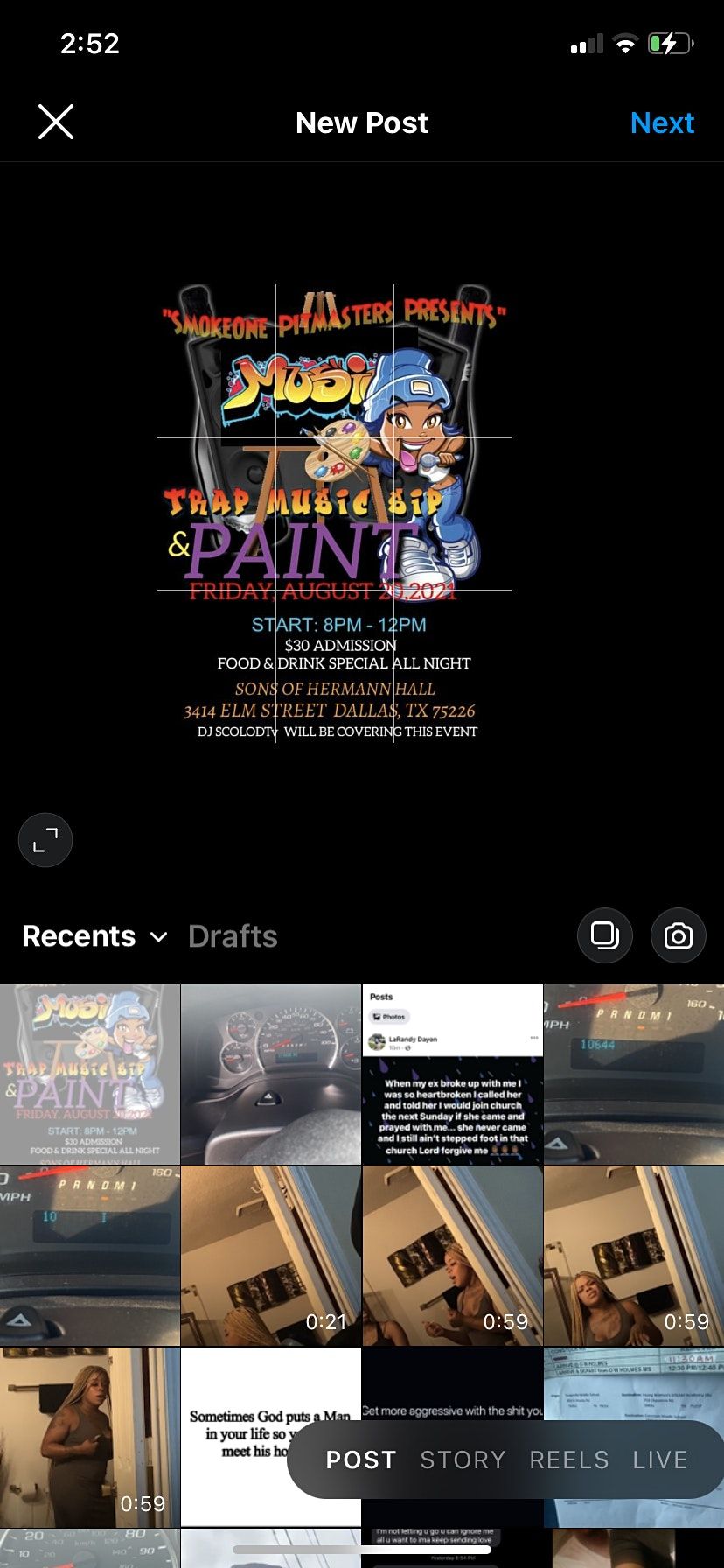Viewport: 724px width, 1568px height.
Task: Enable select multiple photos
Action: tap(605, 935)
